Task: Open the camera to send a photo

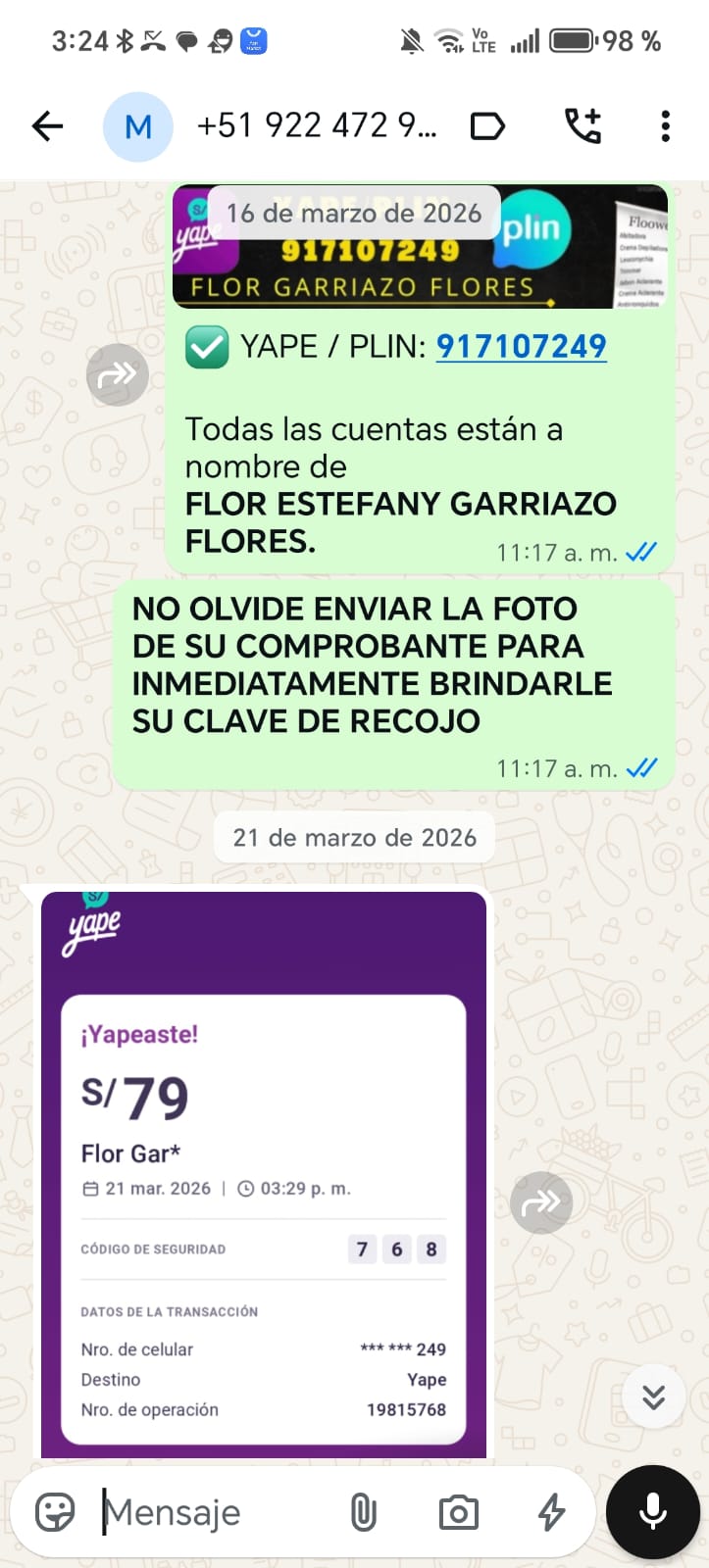Action: pyautogui.click(x=458, y=1512)
